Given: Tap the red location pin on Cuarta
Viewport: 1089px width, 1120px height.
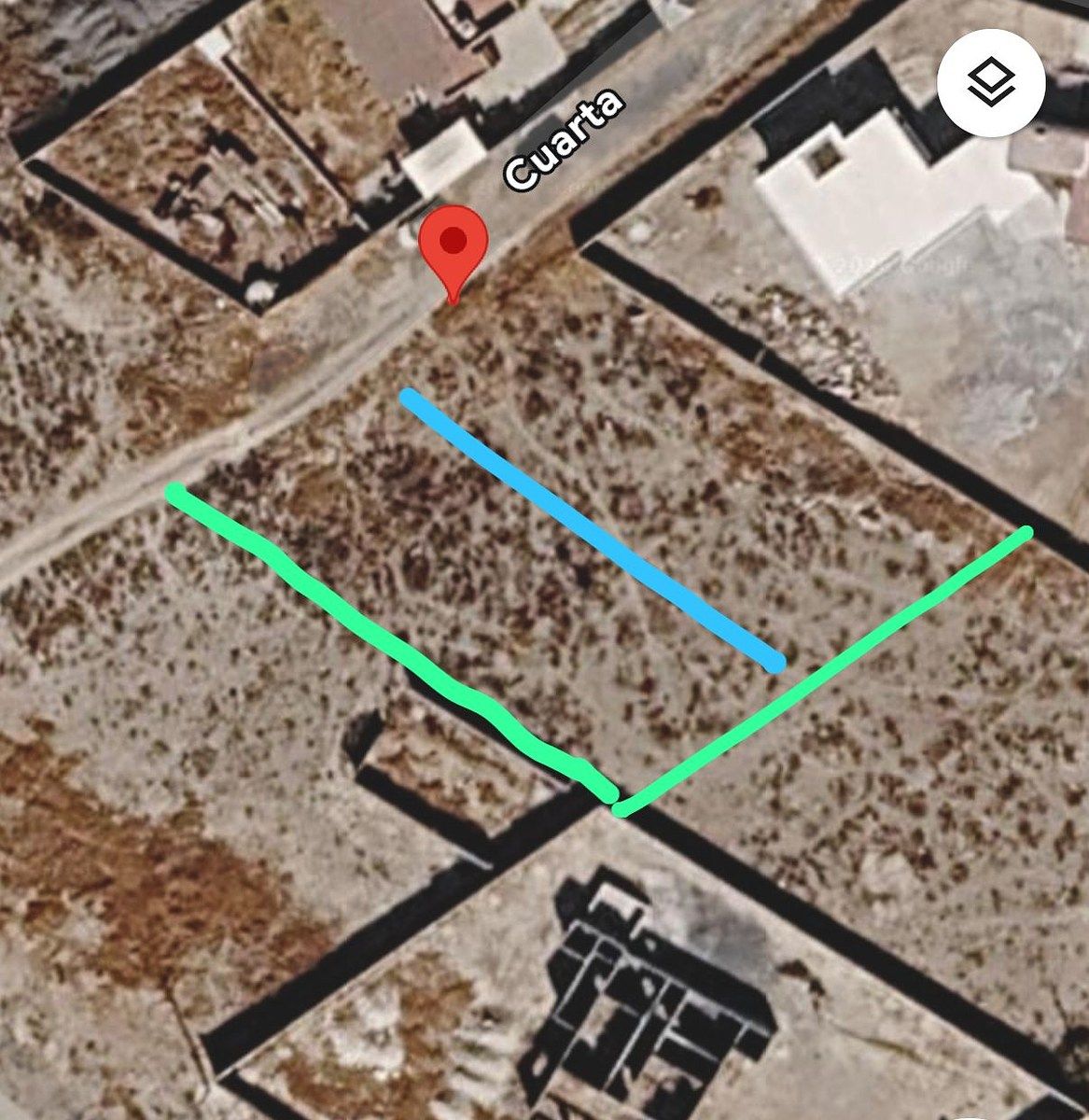Looking at the screenshot, I should click(453, 245).
